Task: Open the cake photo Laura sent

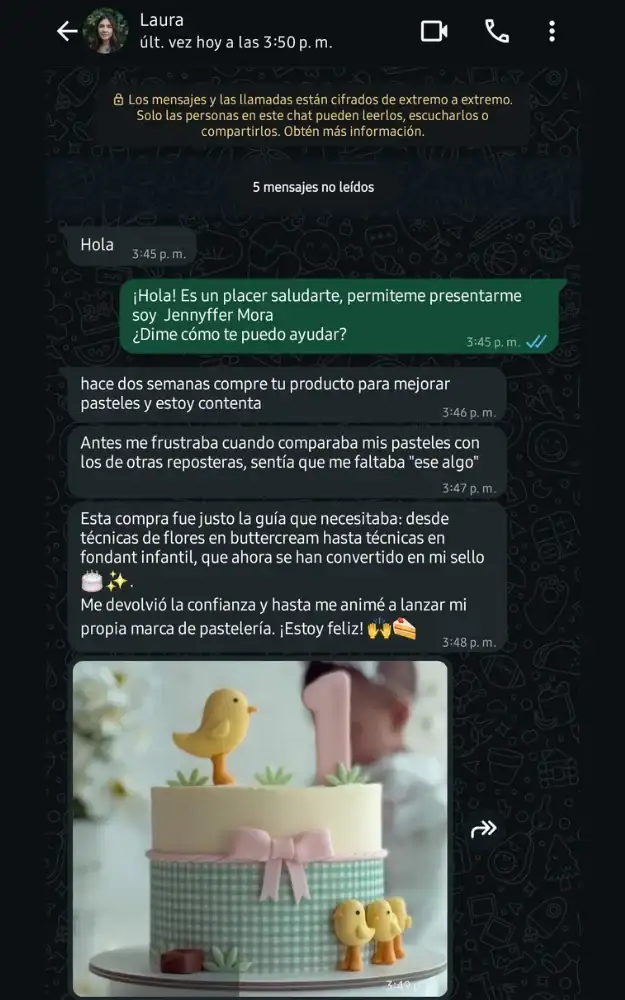Action: pyautogui.click(x=260, y=828)
